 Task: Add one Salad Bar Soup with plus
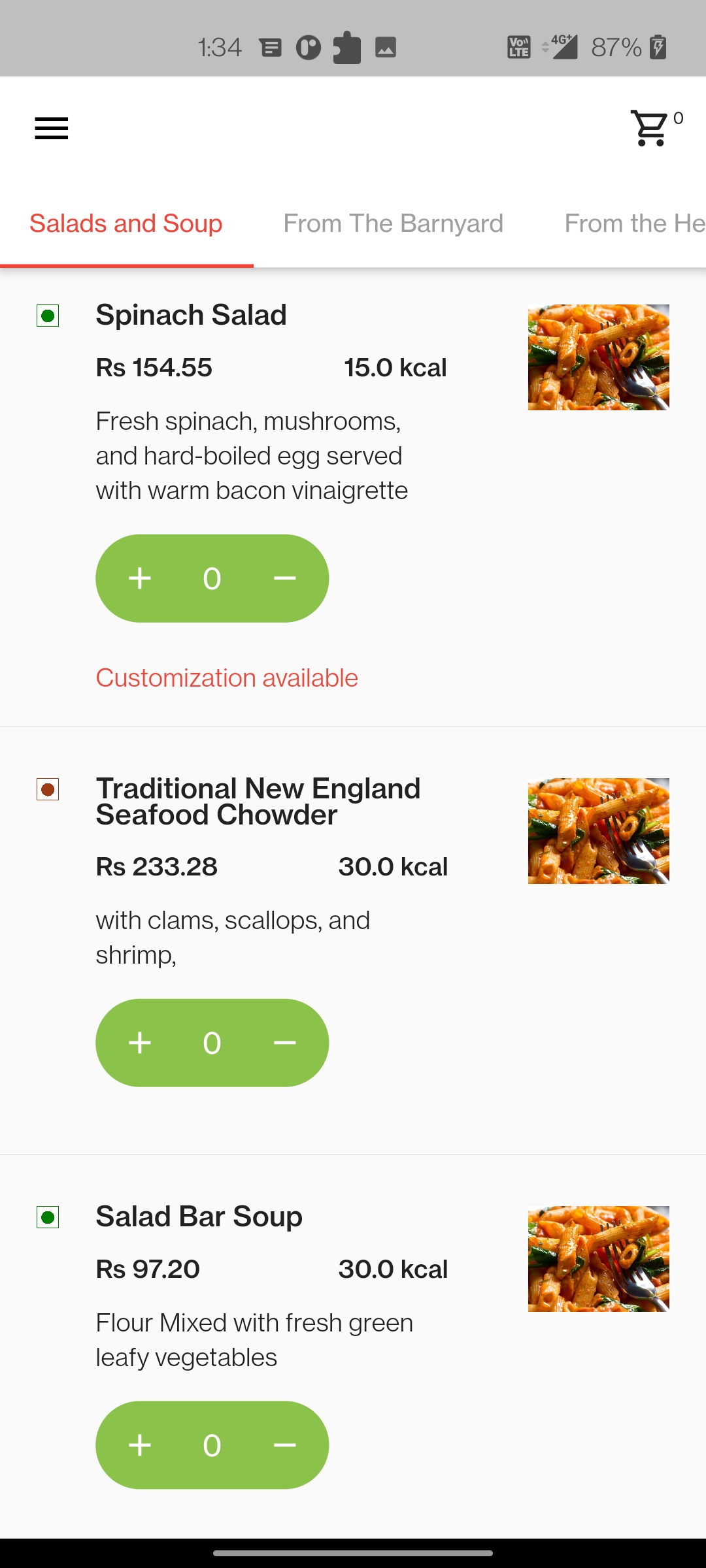[x=140, y=1445]
